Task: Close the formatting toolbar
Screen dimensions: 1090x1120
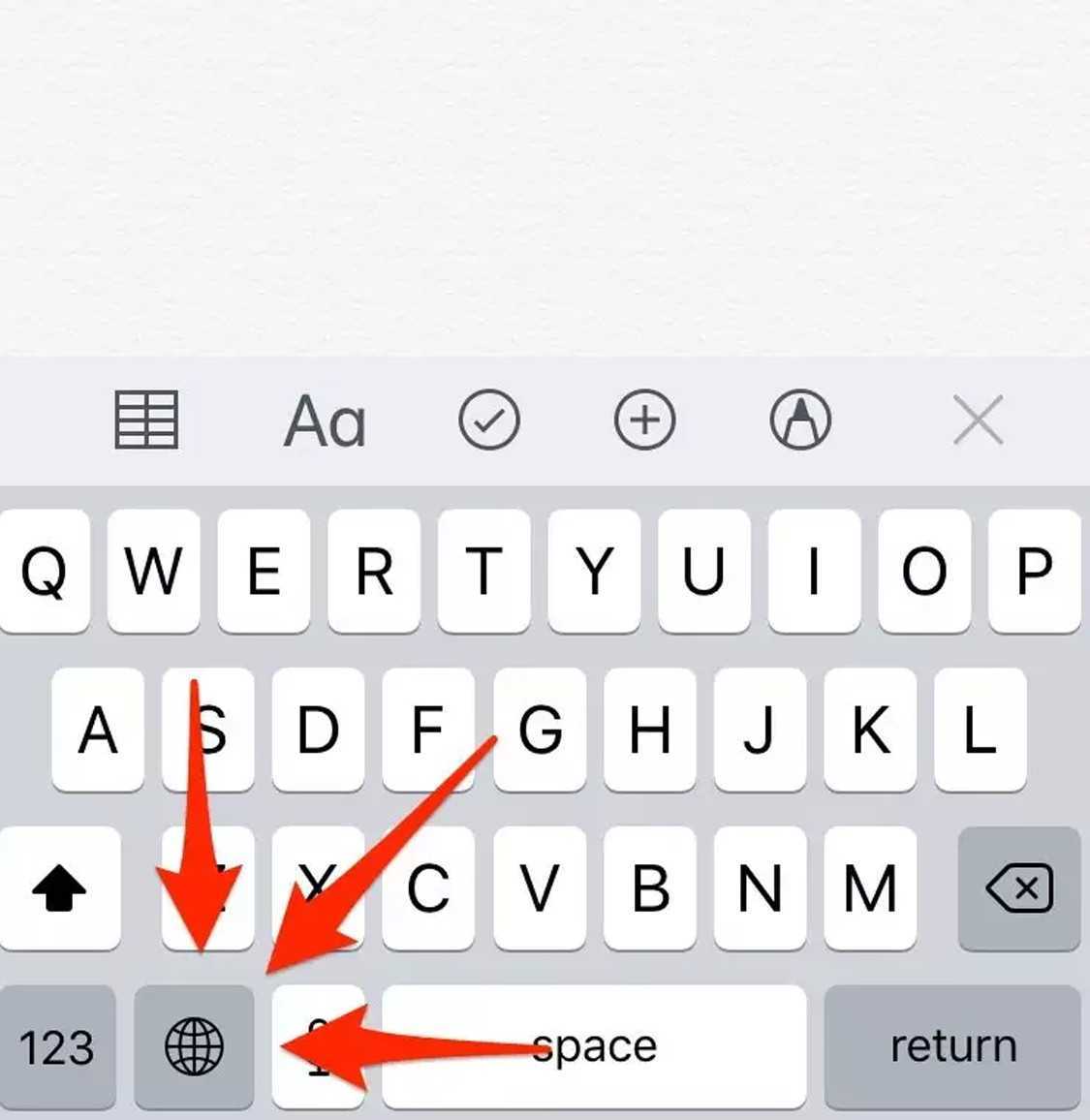Action: tap(978, 420)
